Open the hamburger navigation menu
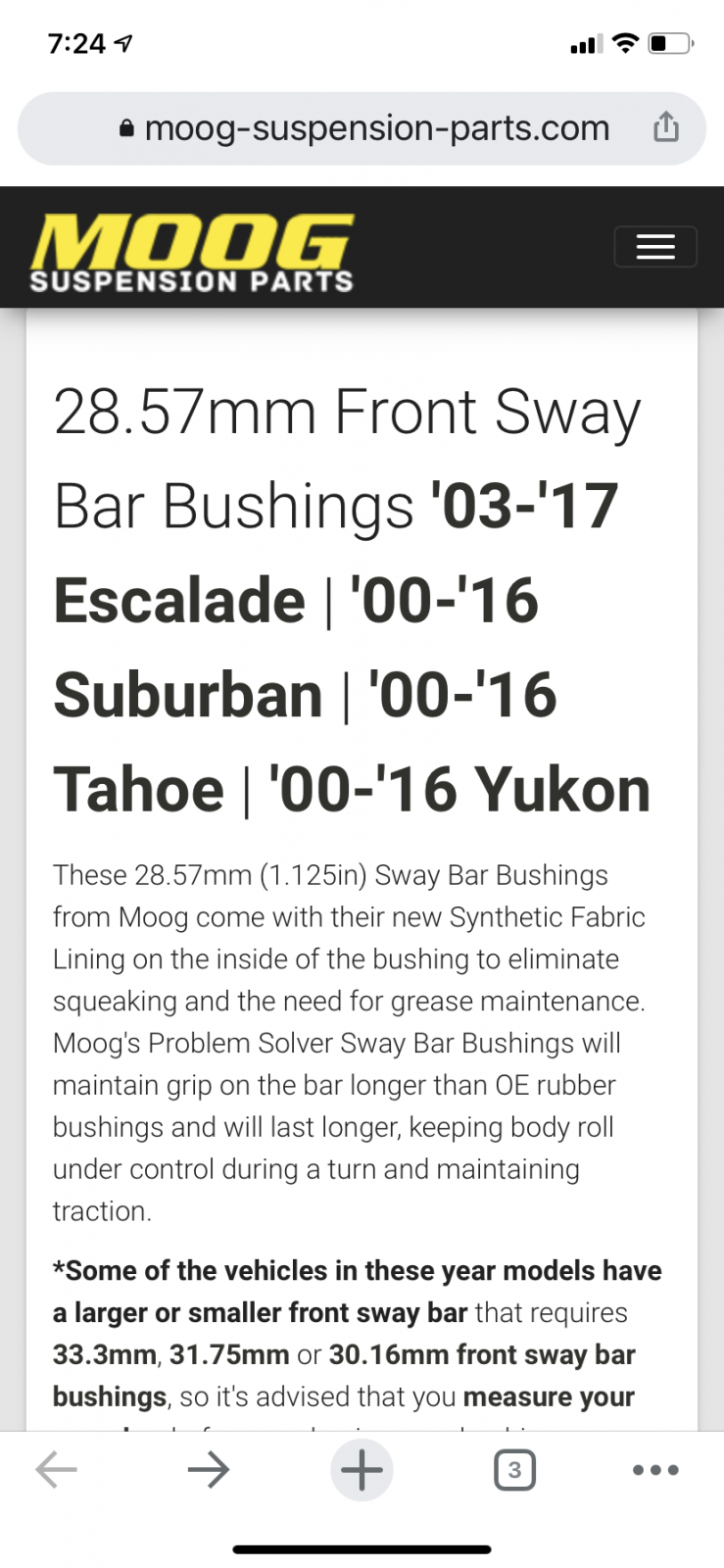Image resolution: width=724 pixels, height=1568 pixels. click(x=655, y=247)
